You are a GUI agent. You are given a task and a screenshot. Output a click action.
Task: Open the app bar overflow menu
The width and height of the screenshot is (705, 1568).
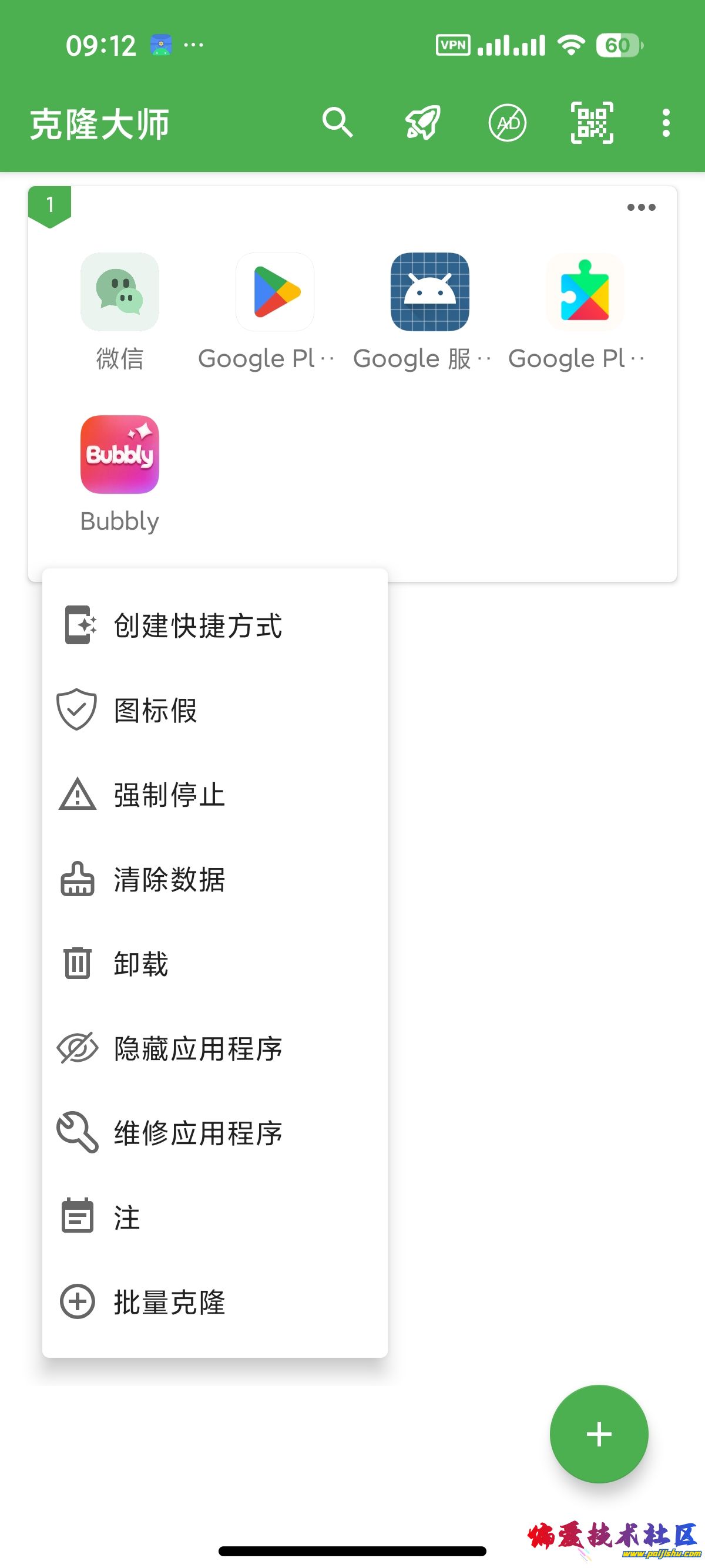(x=666, y=123)
